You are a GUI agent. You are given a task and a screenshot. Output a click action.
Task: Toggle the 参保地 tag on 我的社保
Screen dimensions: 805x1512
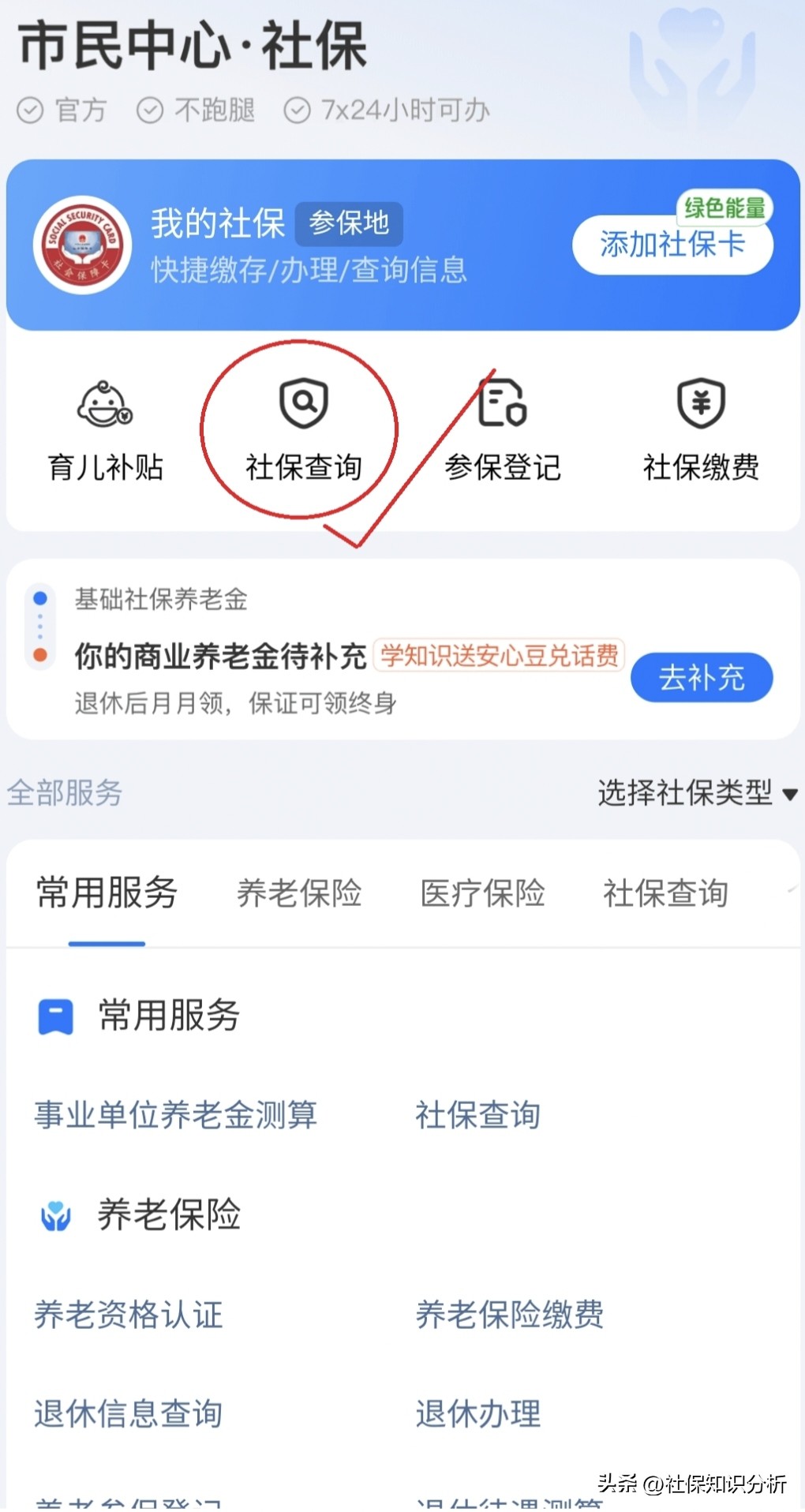pyautogui.click(x=348, y=224)
